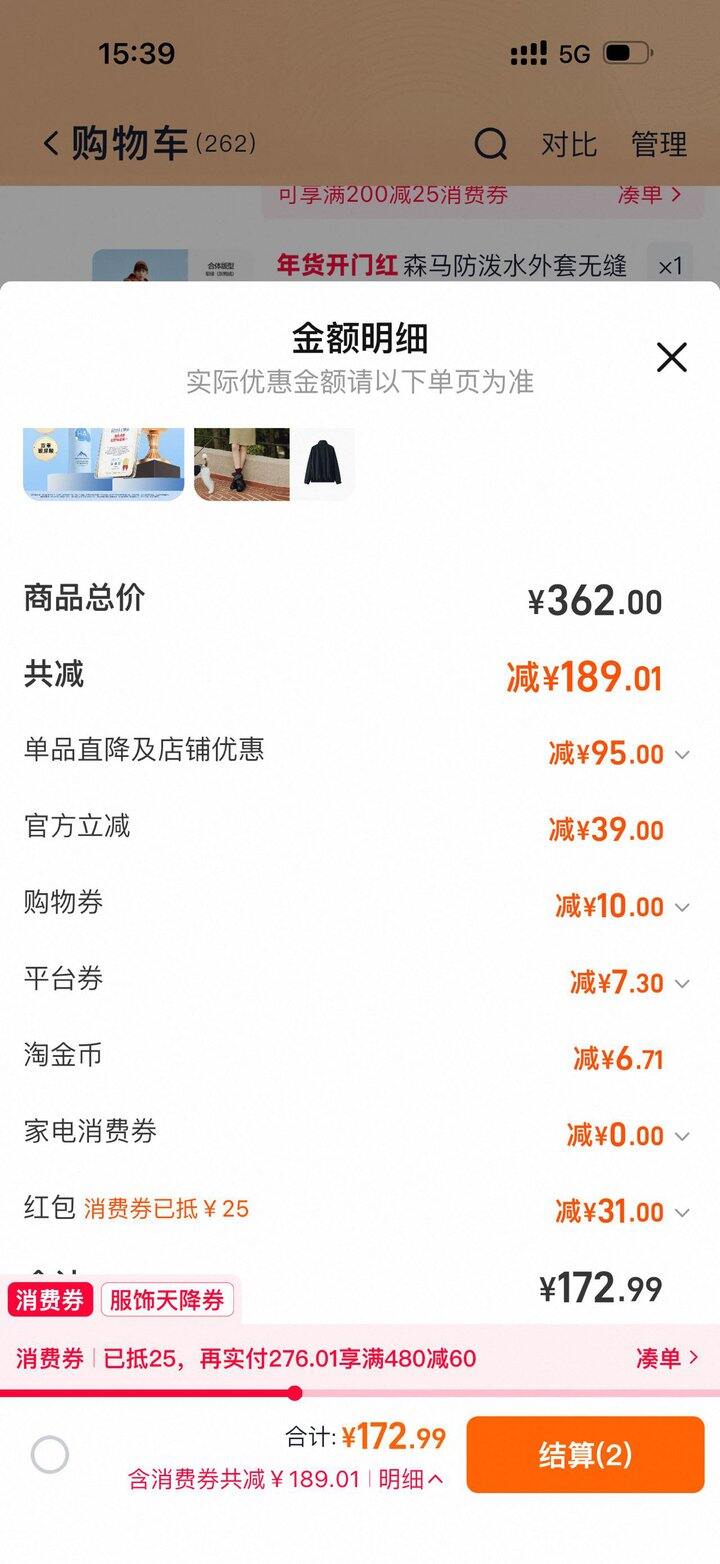
Task: Open the black jacket product thumbnail
Action: (x=322, y=464)
